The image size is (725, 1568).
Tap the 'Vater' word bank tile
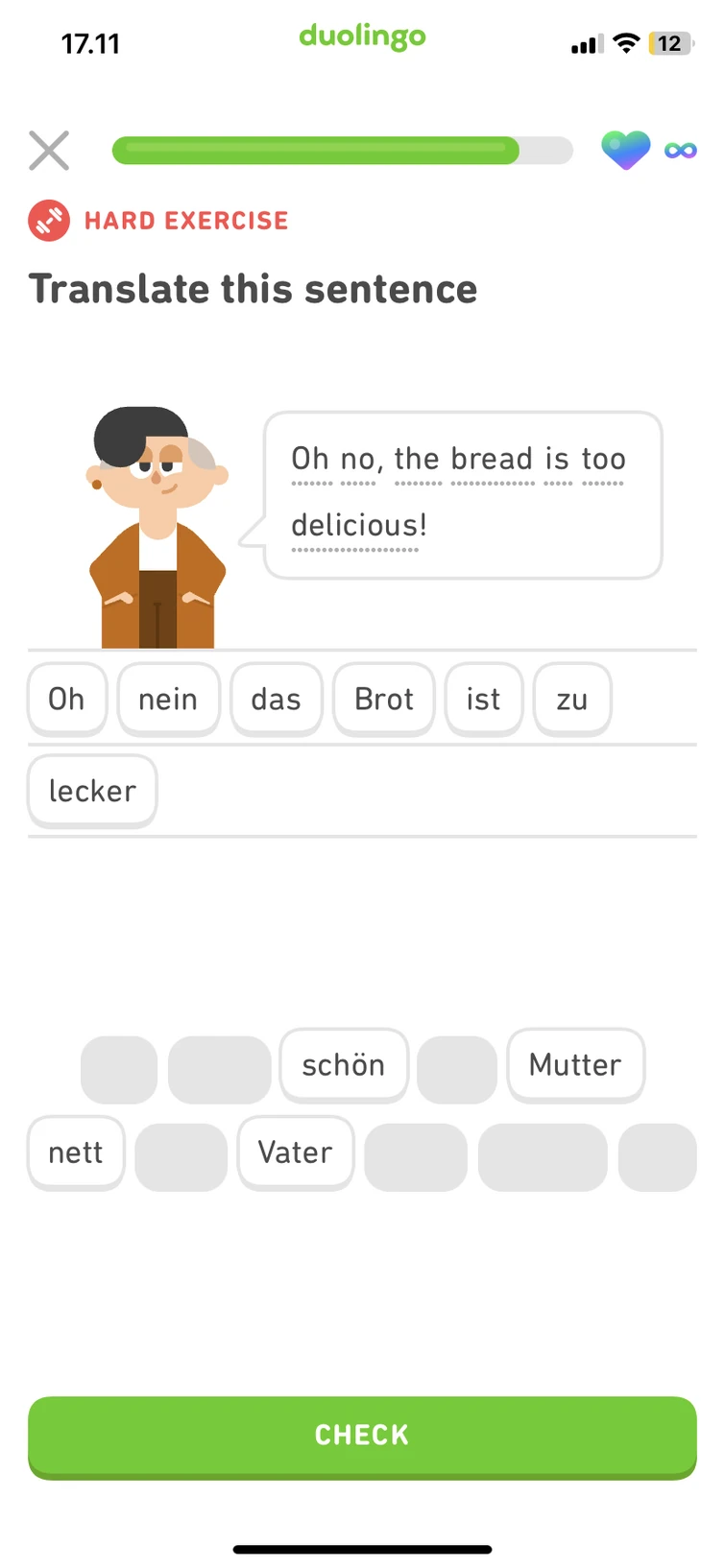click(295, 1153)
